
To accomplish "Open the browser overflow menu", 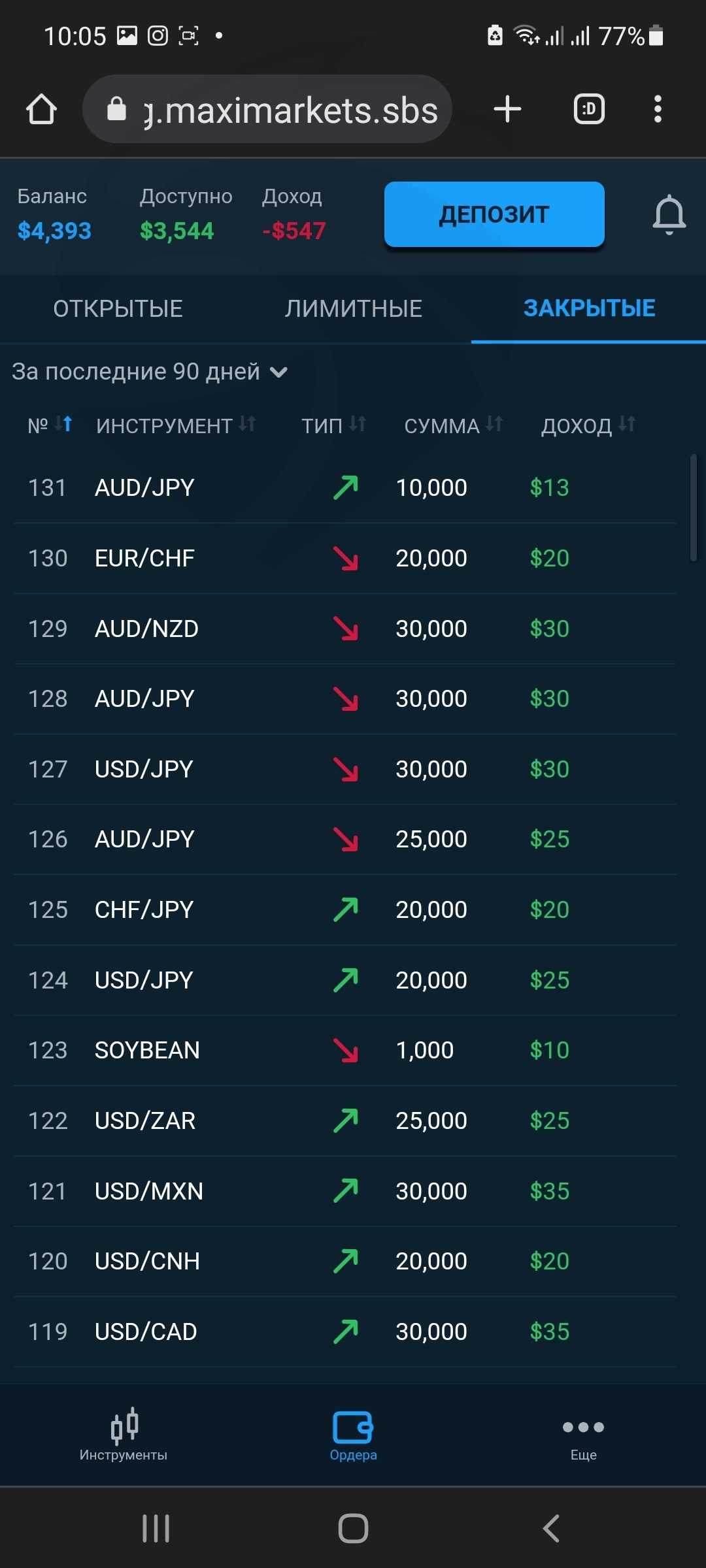I will coord(658,109).
